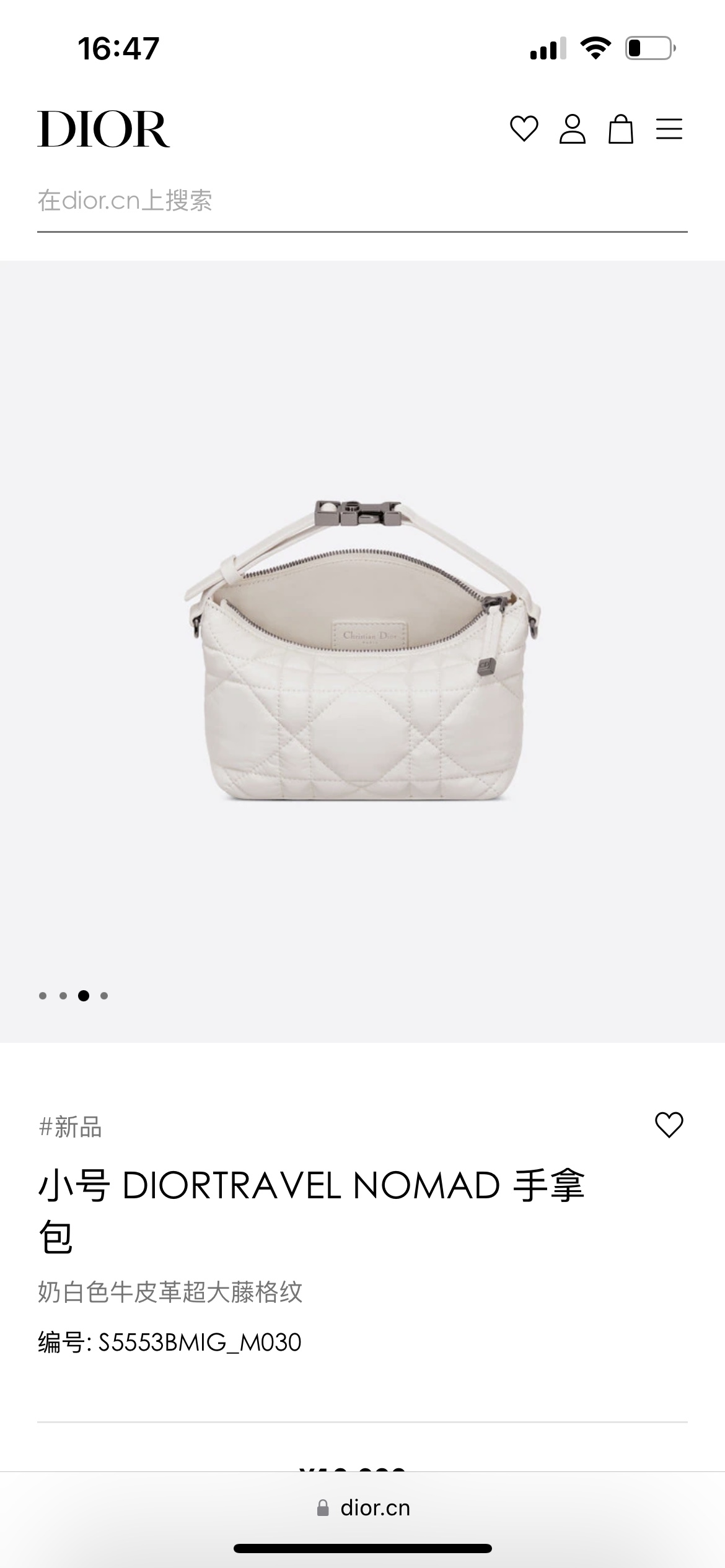Open the wishlist heart in the header
Viewport: 725px width, 1568px height.
tap(524, 129)
